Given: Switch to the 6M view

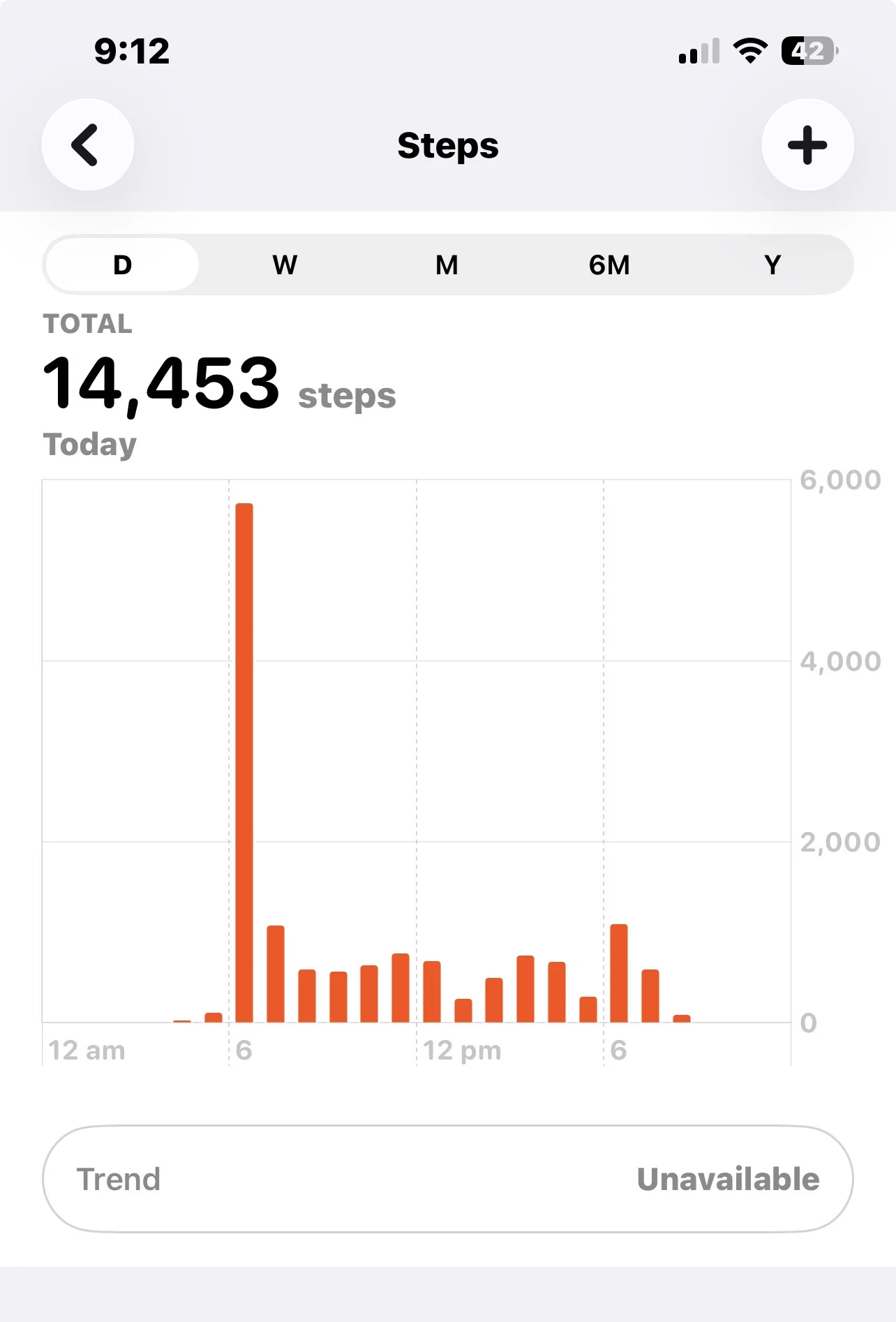Looking at the screenshot, I should pyautogui.click(x=609, y=265).
